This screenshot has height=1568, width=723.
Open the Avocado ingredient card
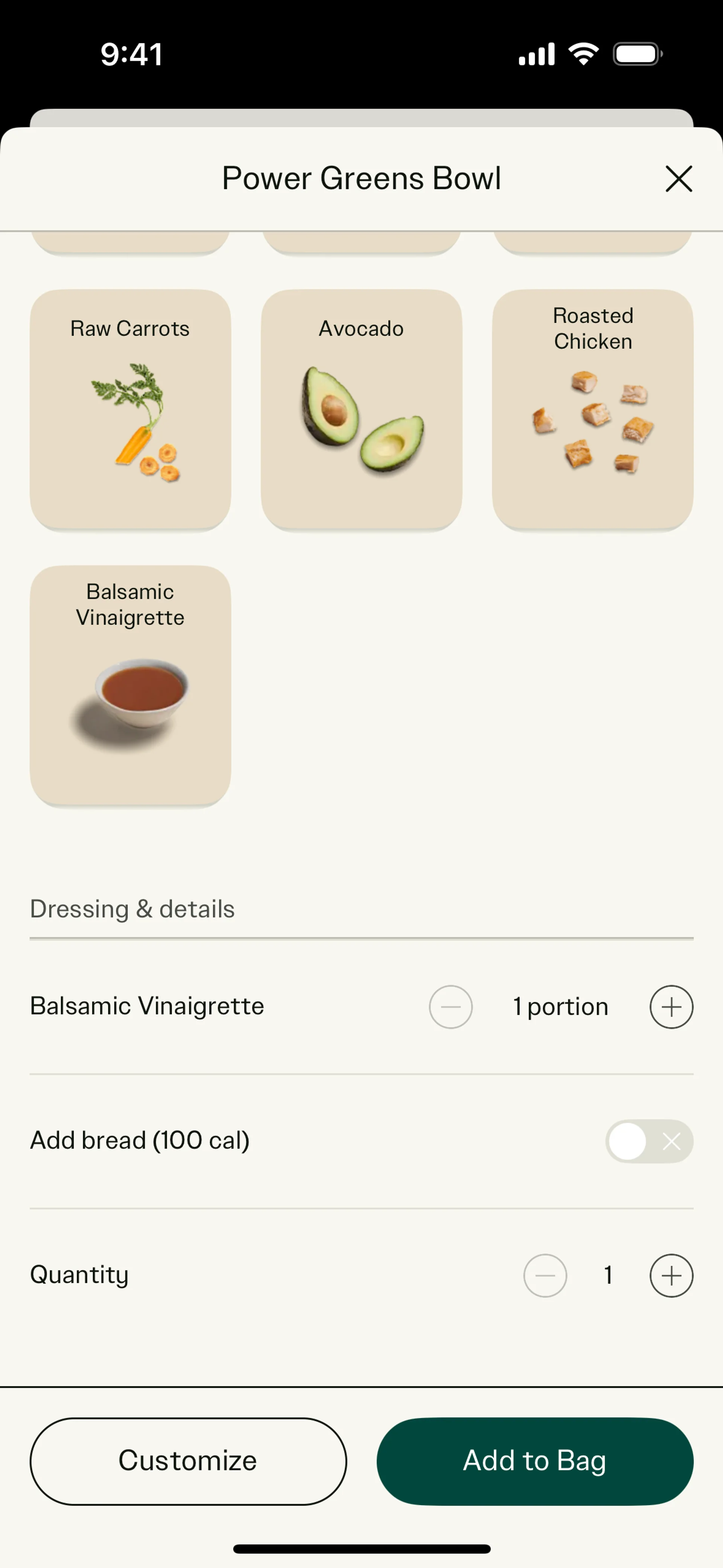point(361,410)
